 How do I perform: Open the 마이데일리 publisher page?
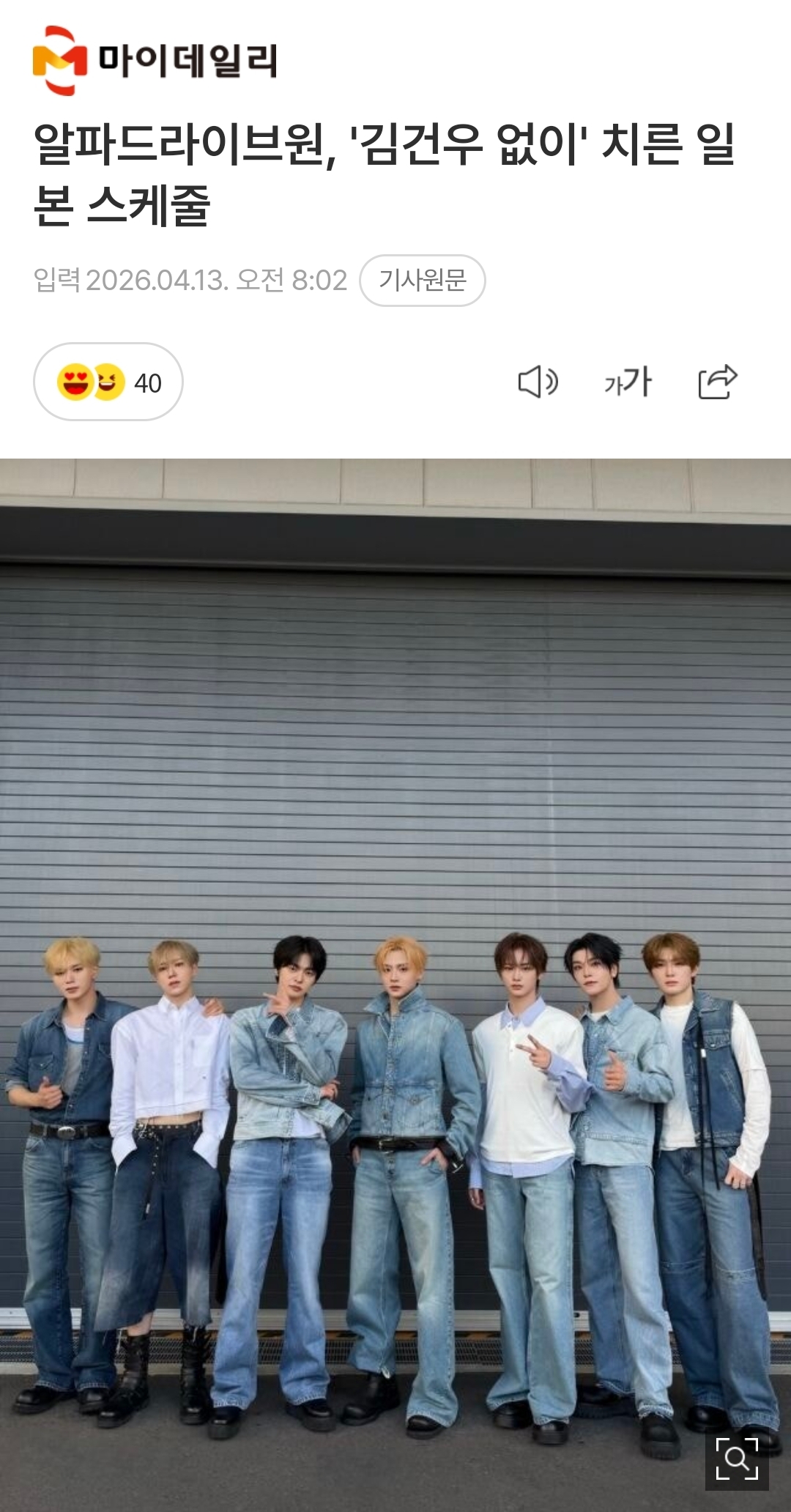pyautogui.click(x=155, y=61)
